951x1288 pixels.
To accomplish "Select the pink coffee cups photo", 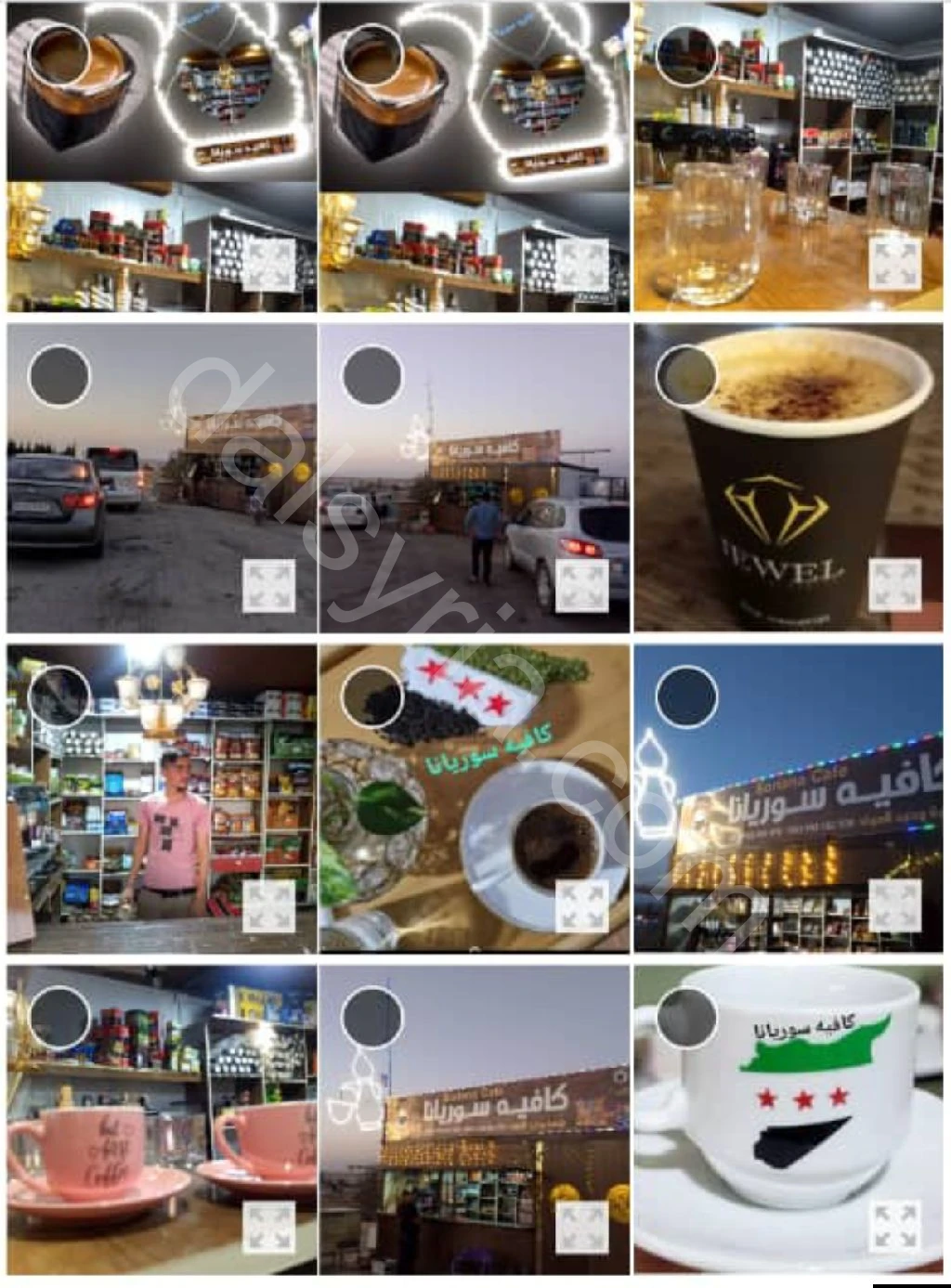I will tap(59, 1016).
